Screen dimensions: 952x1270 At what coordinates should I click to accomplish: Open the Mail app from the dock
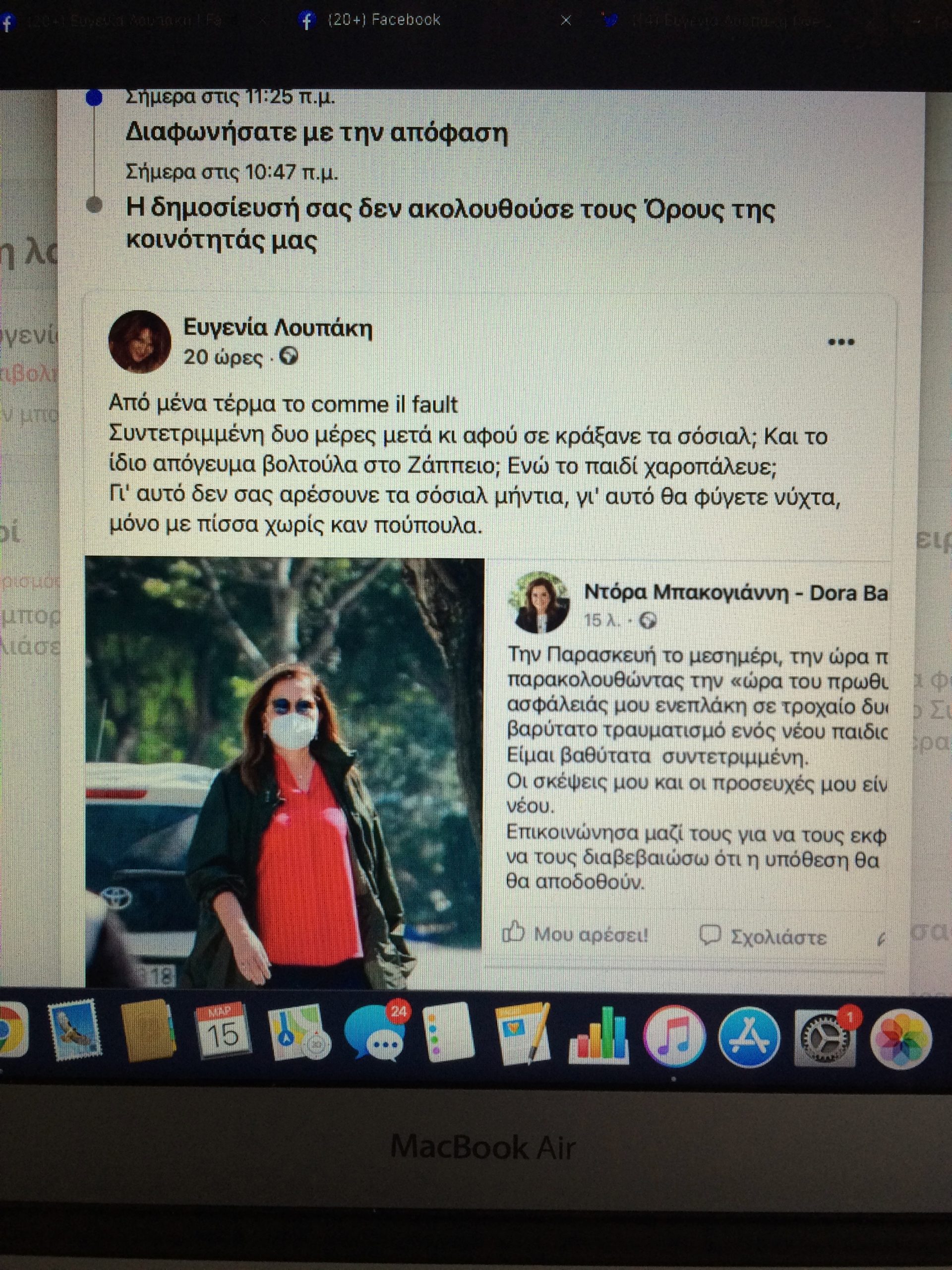click(x=75, y=1037)
